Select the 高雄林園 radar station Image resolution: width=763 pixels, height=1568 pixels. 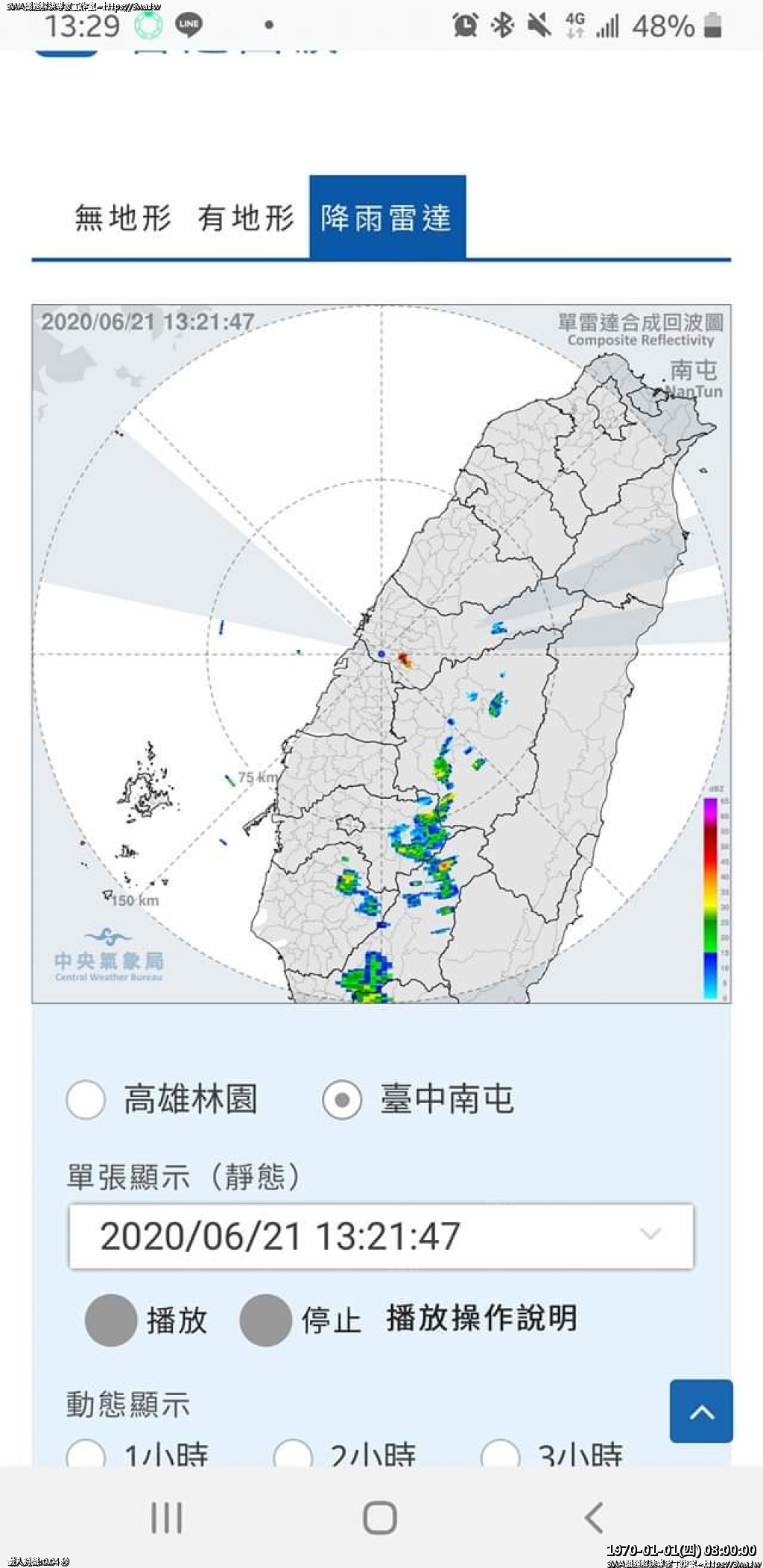[86, 1099]
